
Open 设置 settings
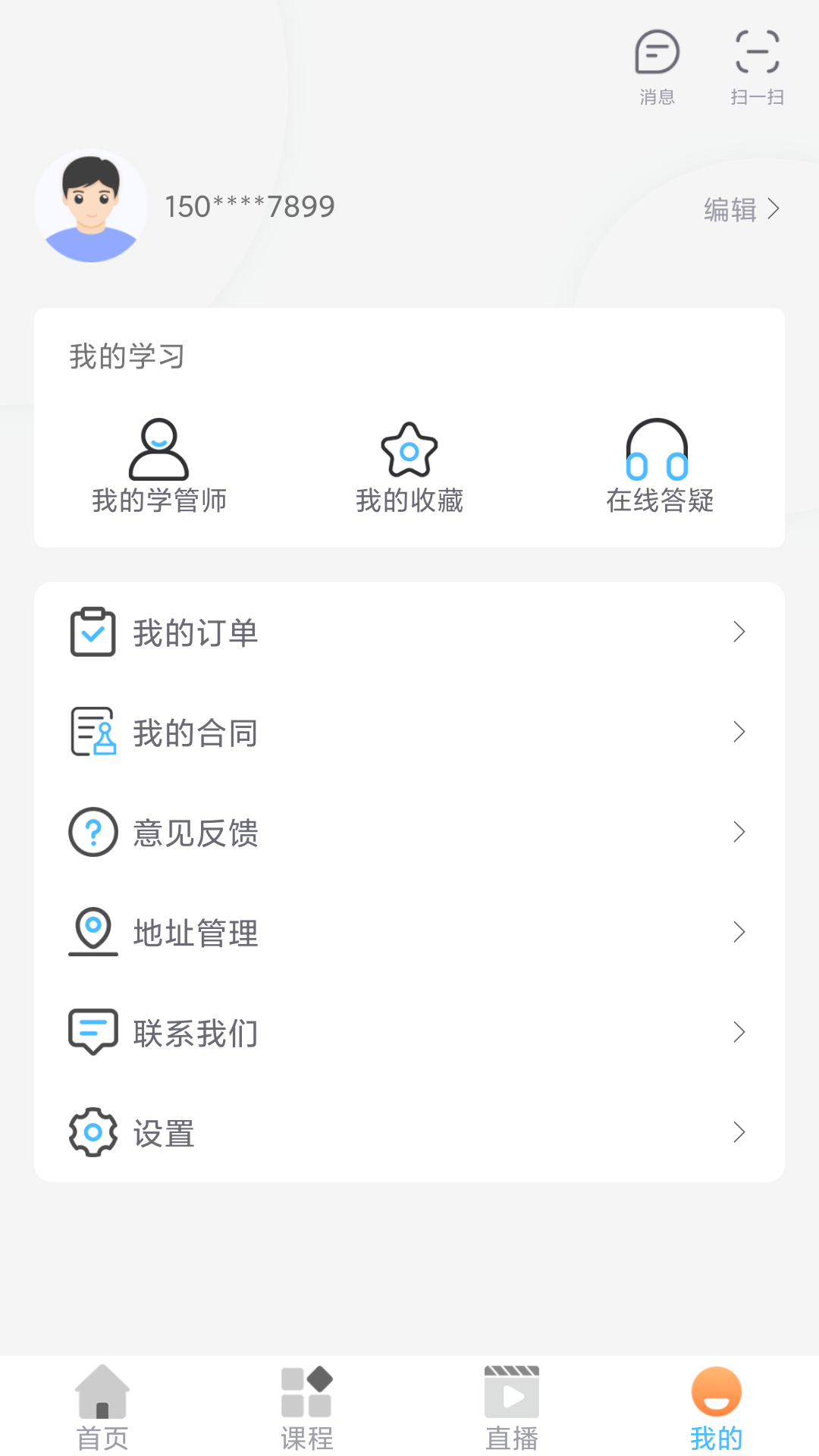tap(409, 1133)
